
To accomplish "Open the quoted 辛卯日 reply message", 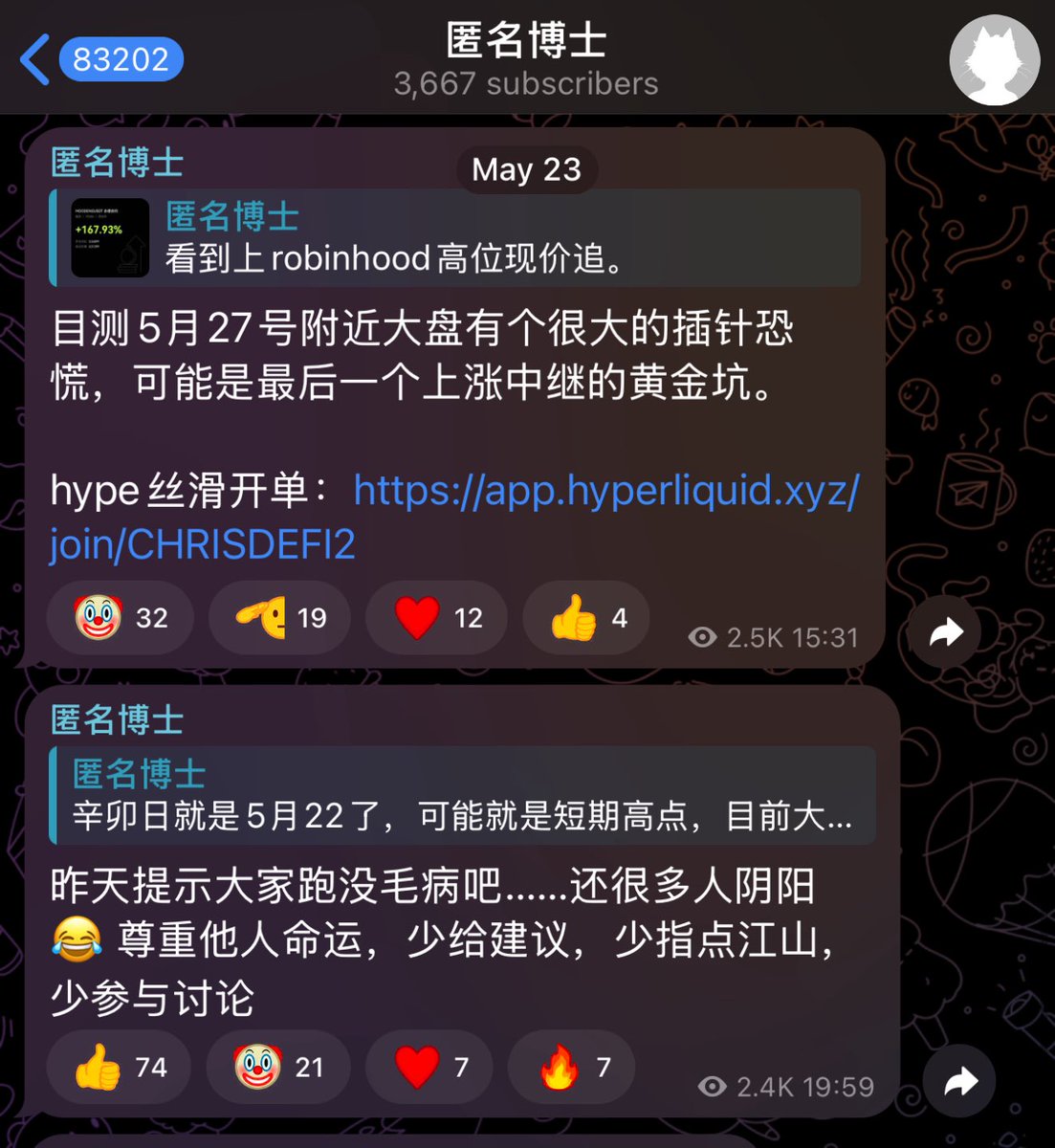I will 464,796.
